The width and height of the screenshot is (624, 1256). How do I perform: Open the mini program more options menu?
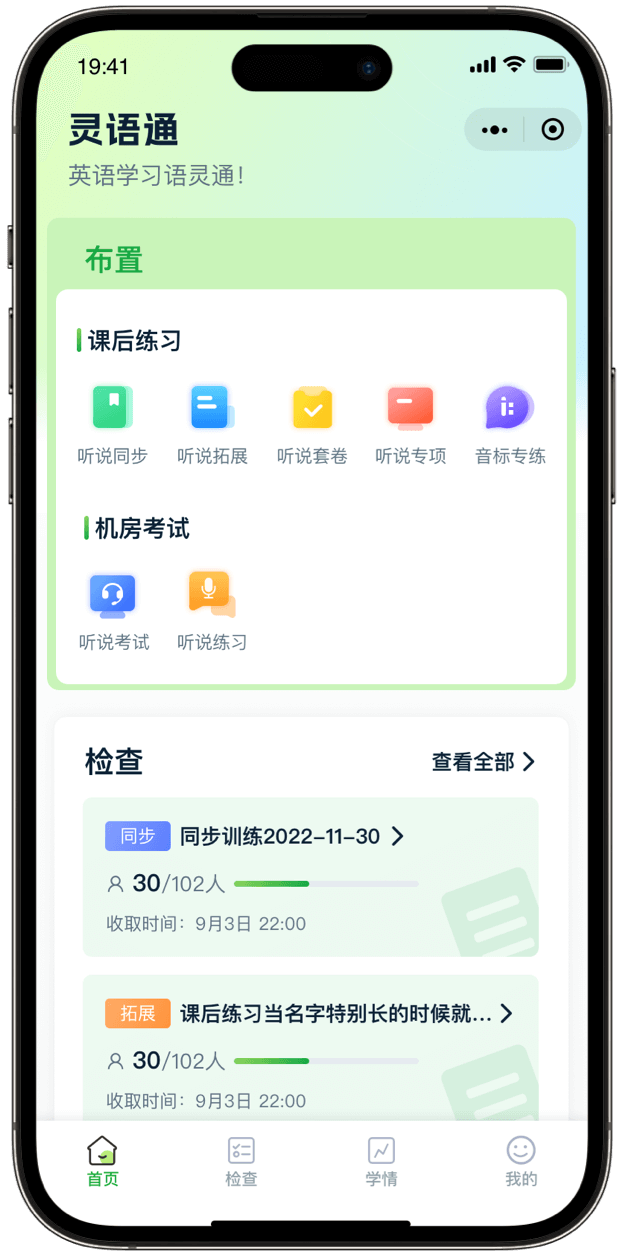click(494, 130)
